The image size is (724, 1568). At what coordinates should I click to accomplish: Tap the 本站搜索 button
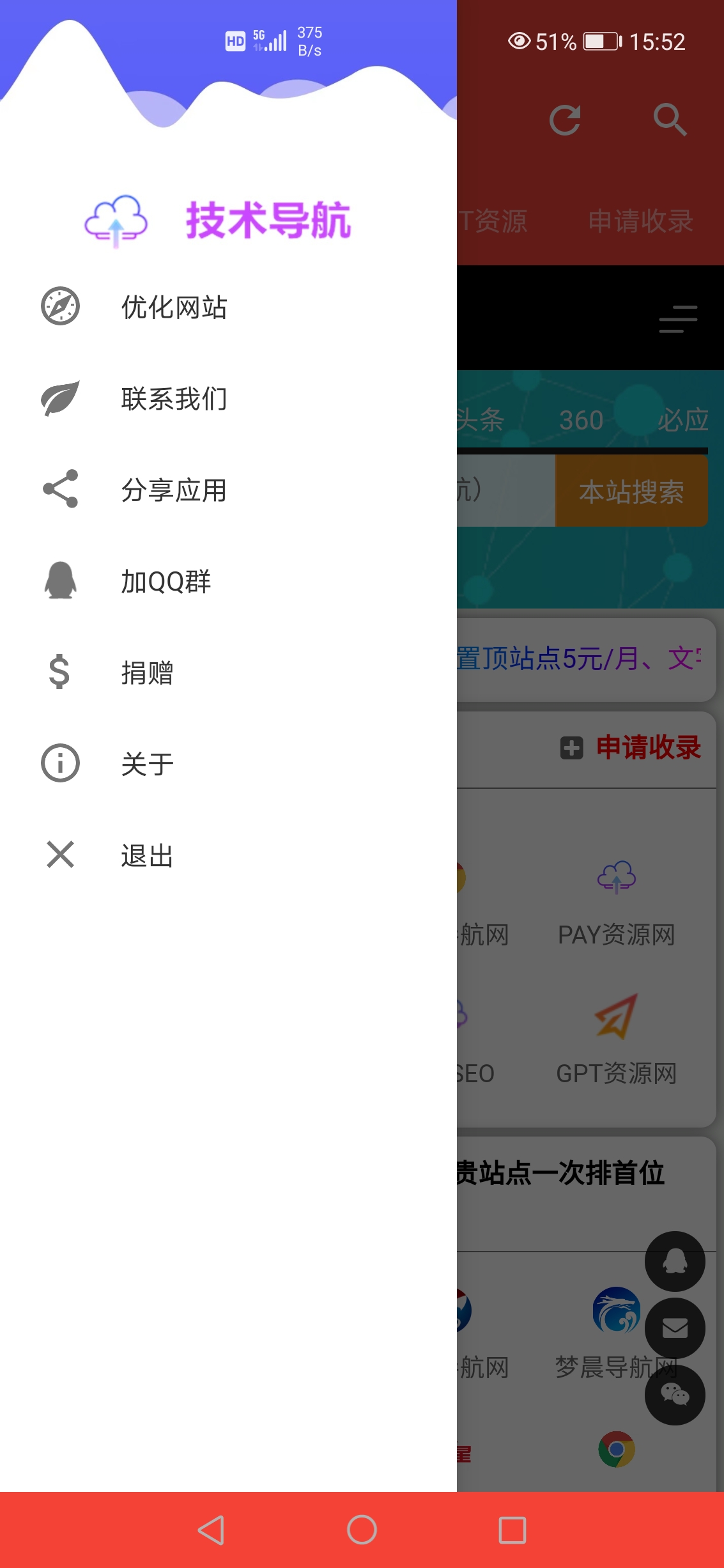(x=631, y=492)
